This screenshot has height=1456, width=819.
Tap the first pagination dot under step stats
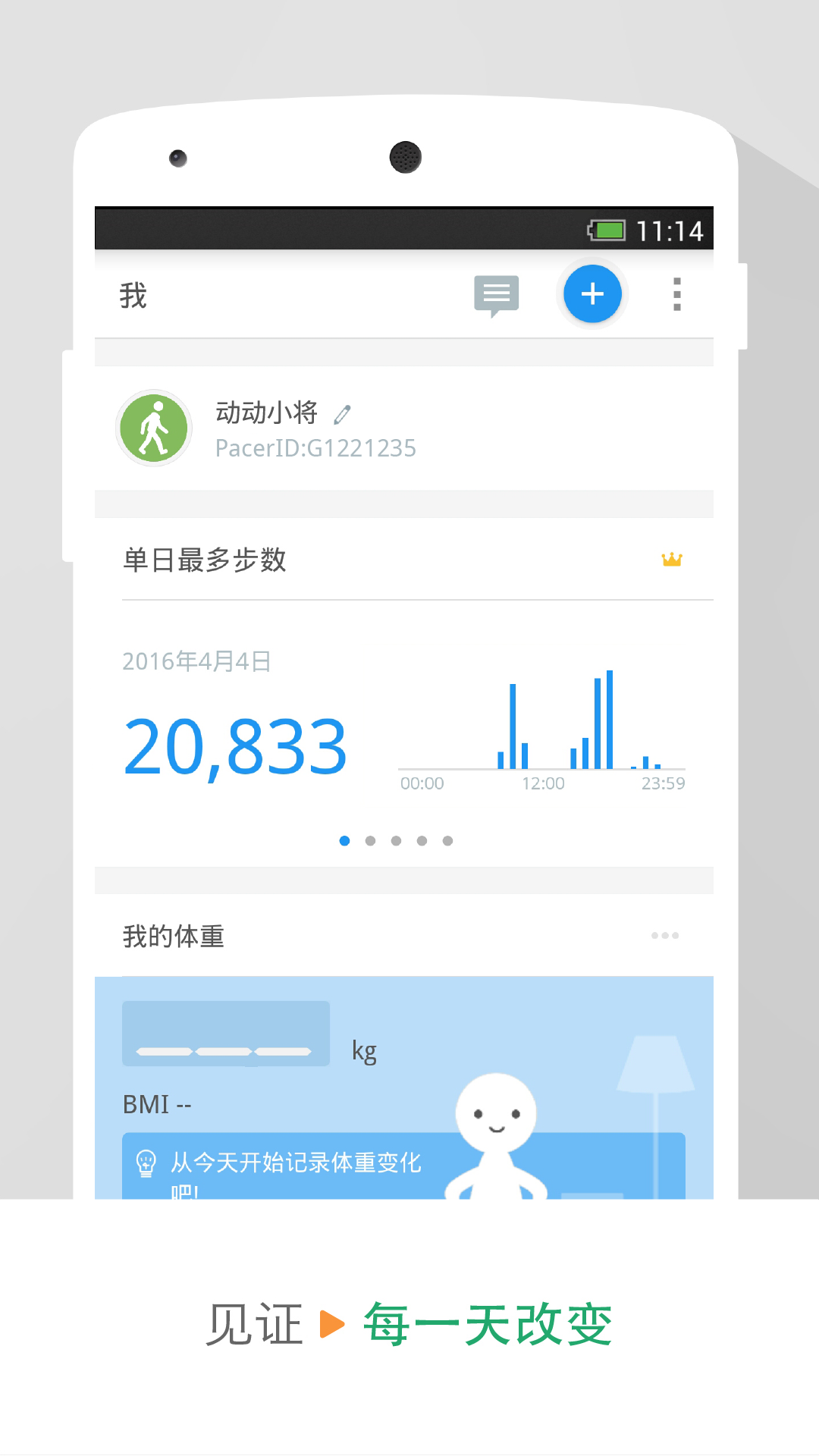tap(345, 840)
